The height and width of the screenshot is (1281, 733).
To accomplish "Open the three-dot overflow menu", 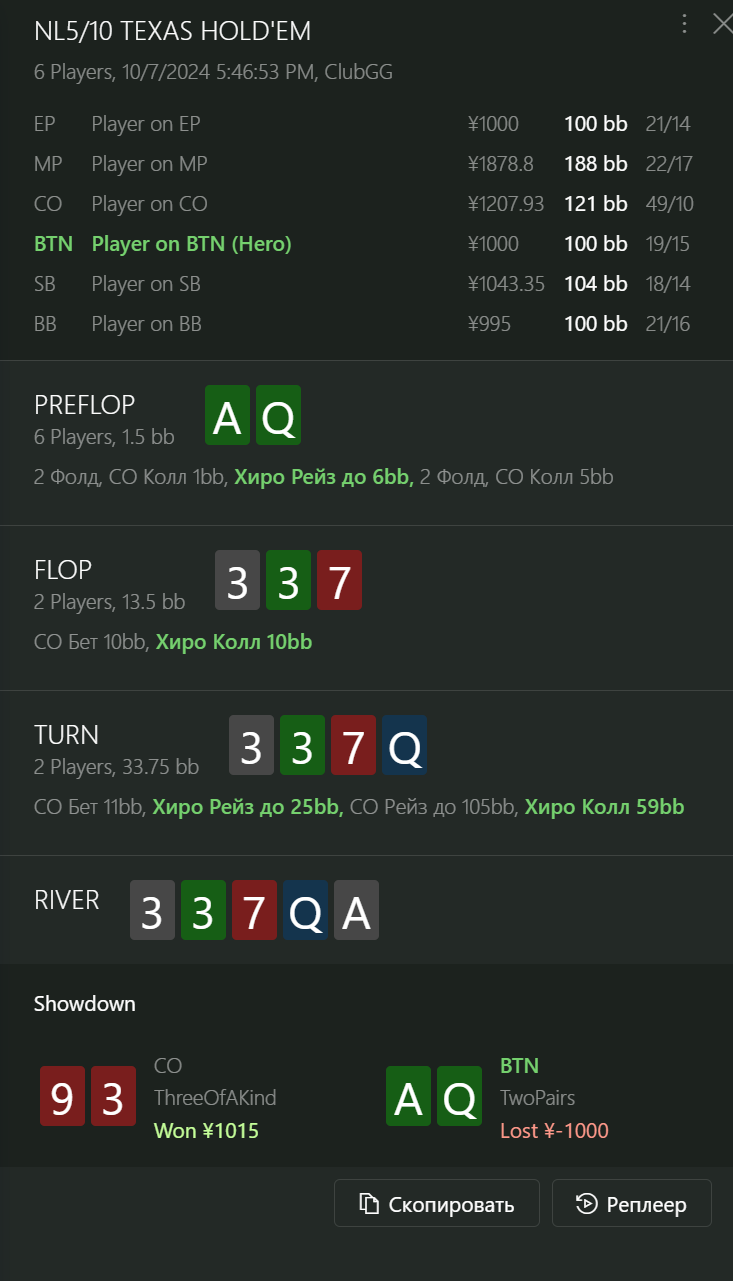I will click(684, 24).
